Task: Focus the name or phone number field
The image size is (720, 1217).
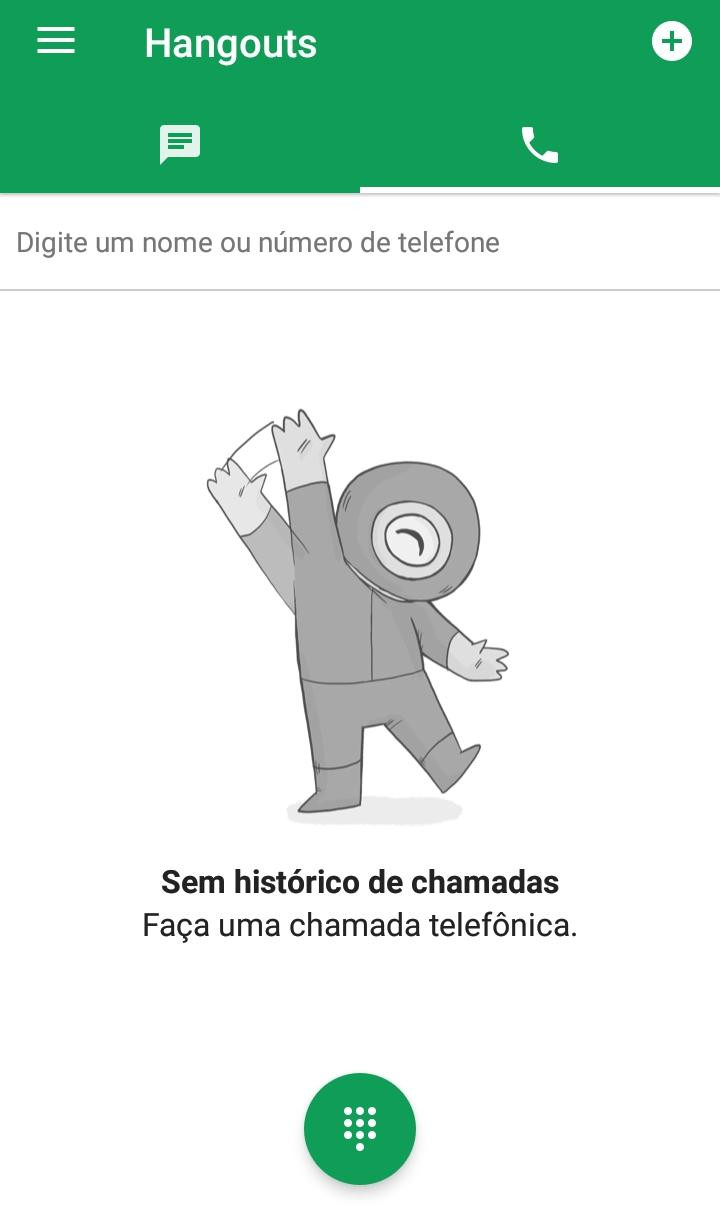Action: (360, 242)
